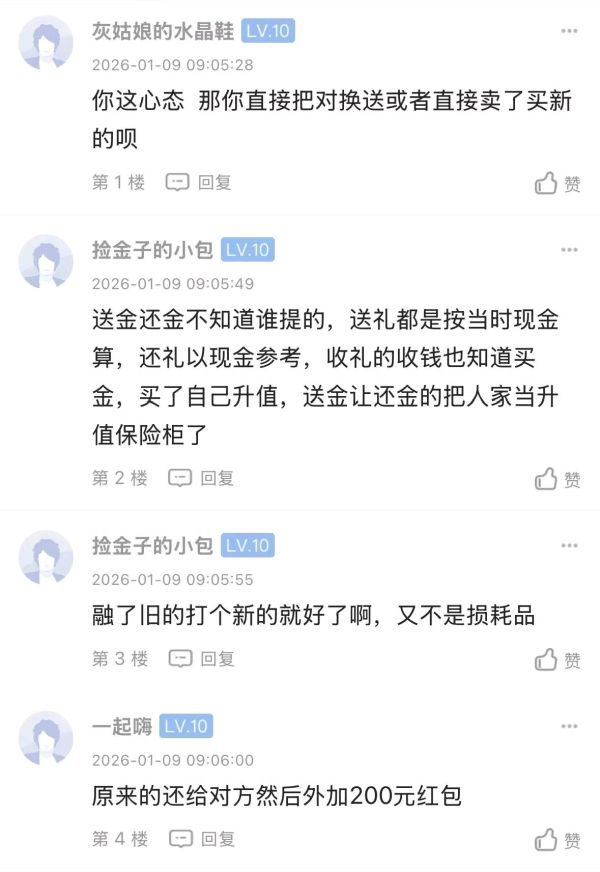600x872 pixels.
Task: Reply to the 第2楼 comment
Action: (201, 478)
